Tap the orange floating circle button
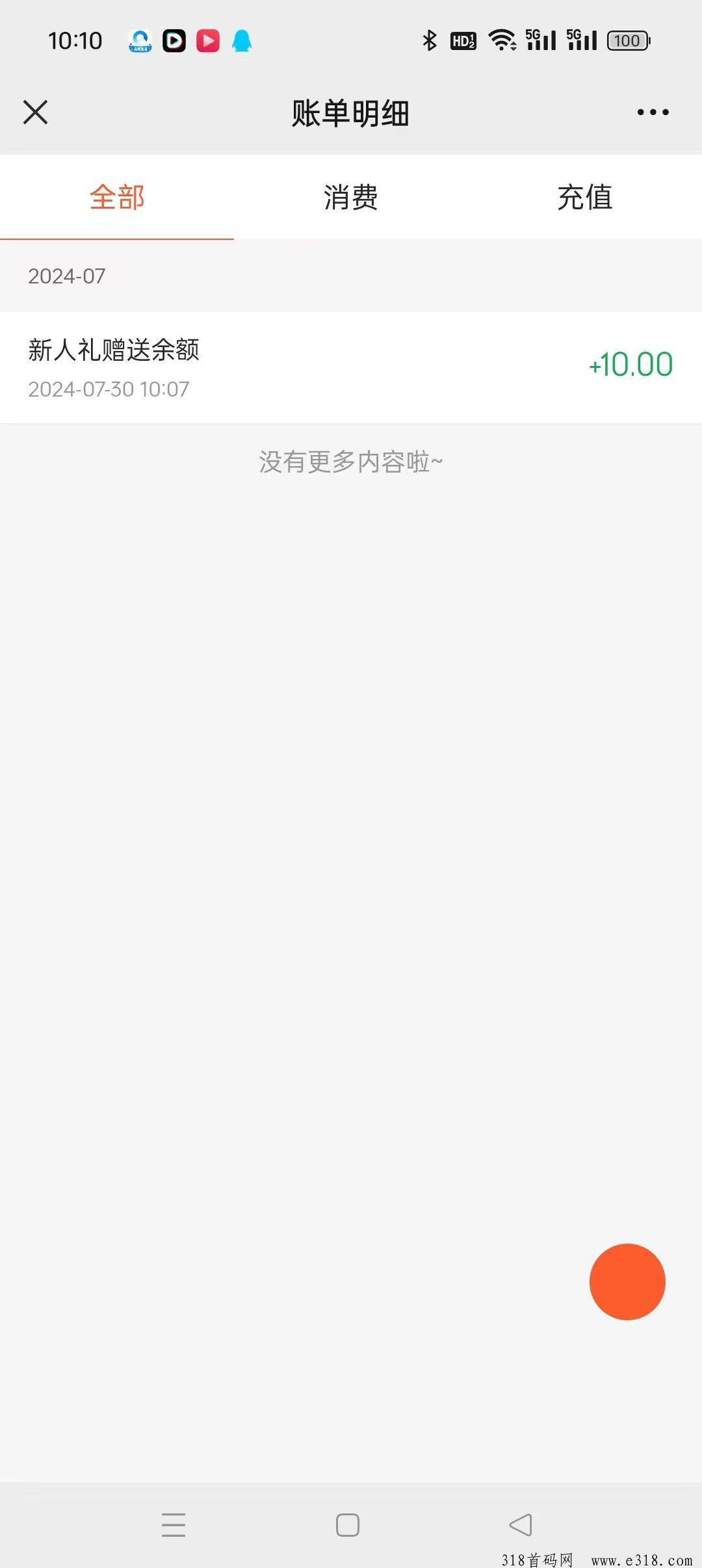The image size is (702, 1568). tap(627, 1281)
